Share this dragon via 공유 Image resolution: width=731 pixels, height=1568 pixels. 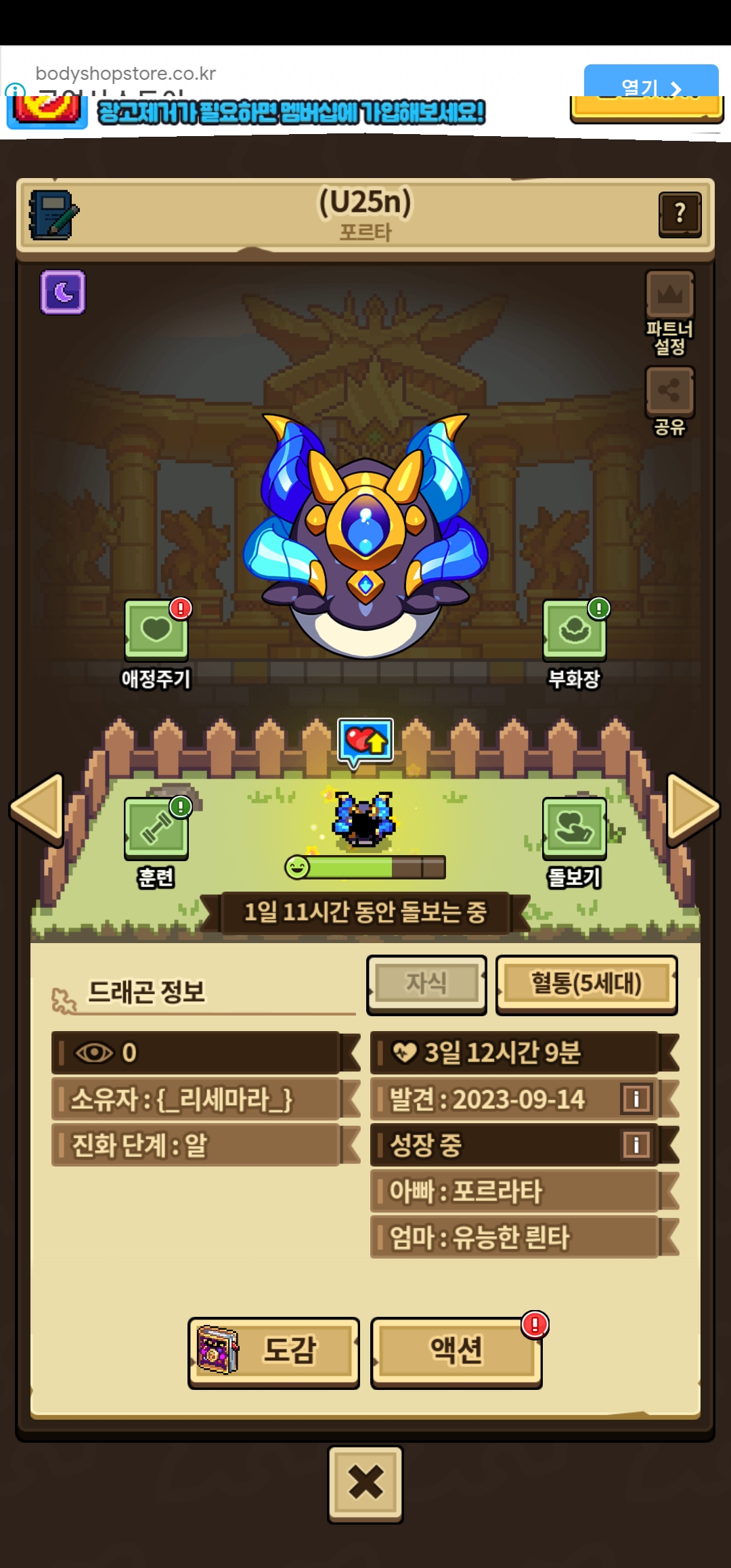pyautogui.click(x=669, y=401)
